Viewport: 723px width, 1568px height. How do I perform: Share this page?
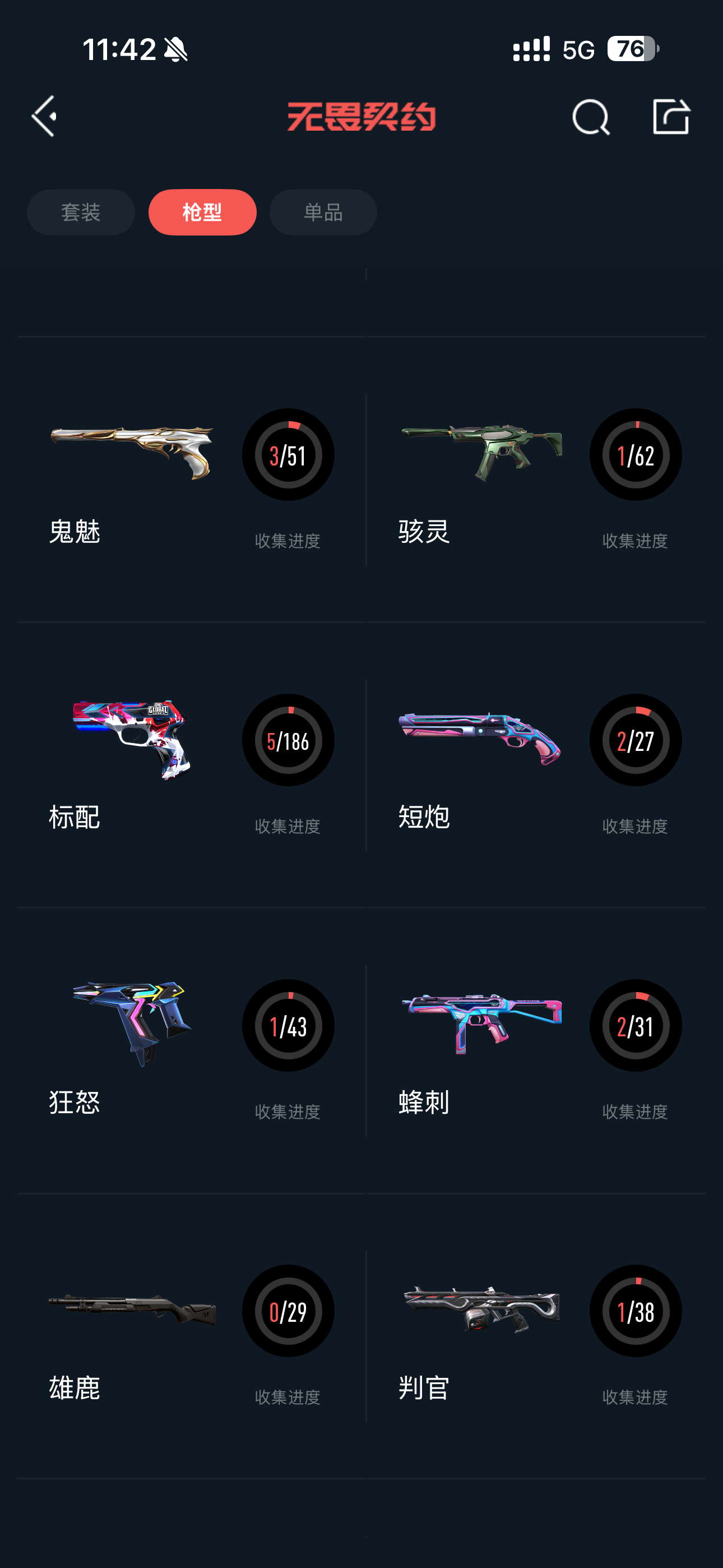point(671,116)
